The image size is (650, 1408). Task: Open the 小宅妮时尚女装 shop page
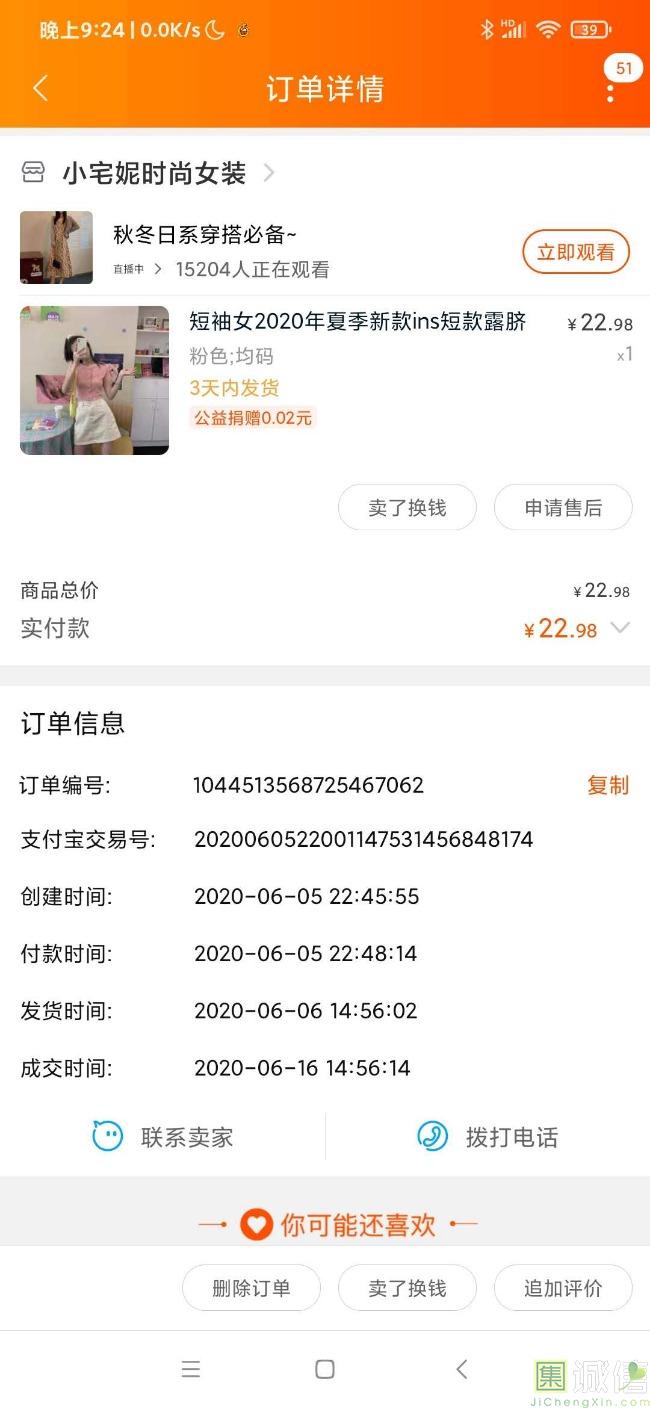click(154, 173)
